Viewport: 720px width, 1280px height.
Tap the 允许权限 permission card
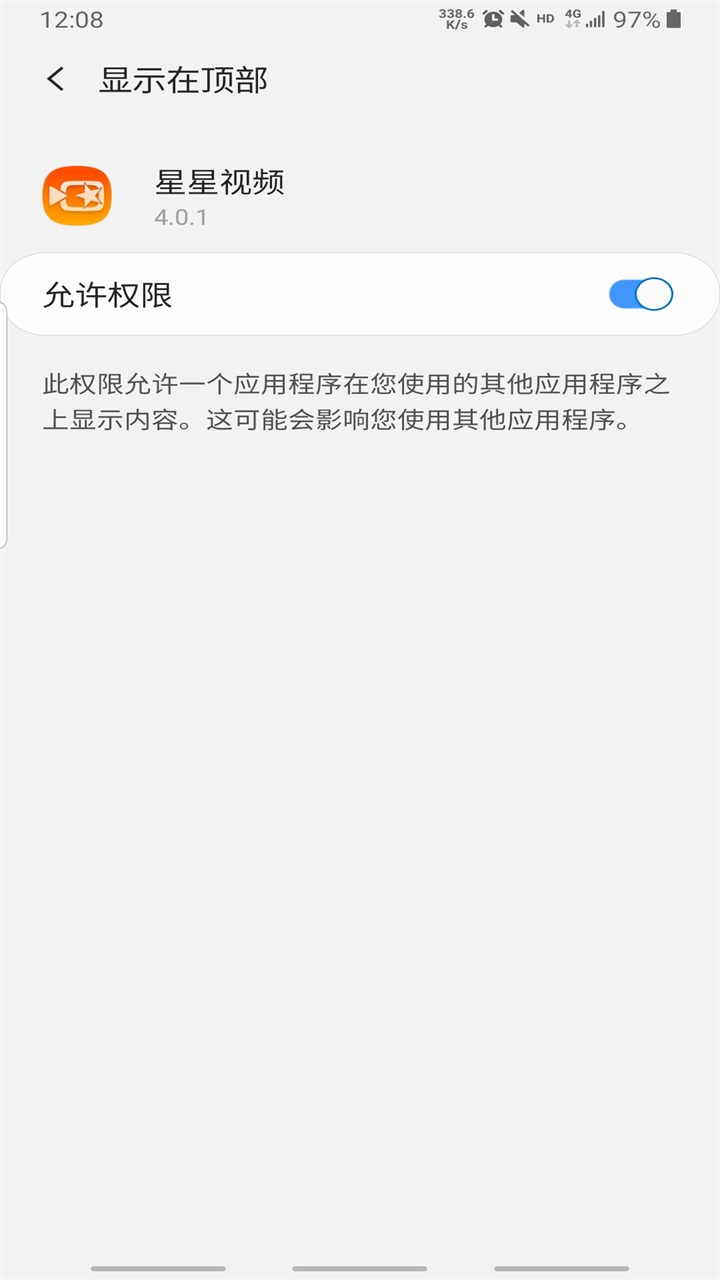360,294
